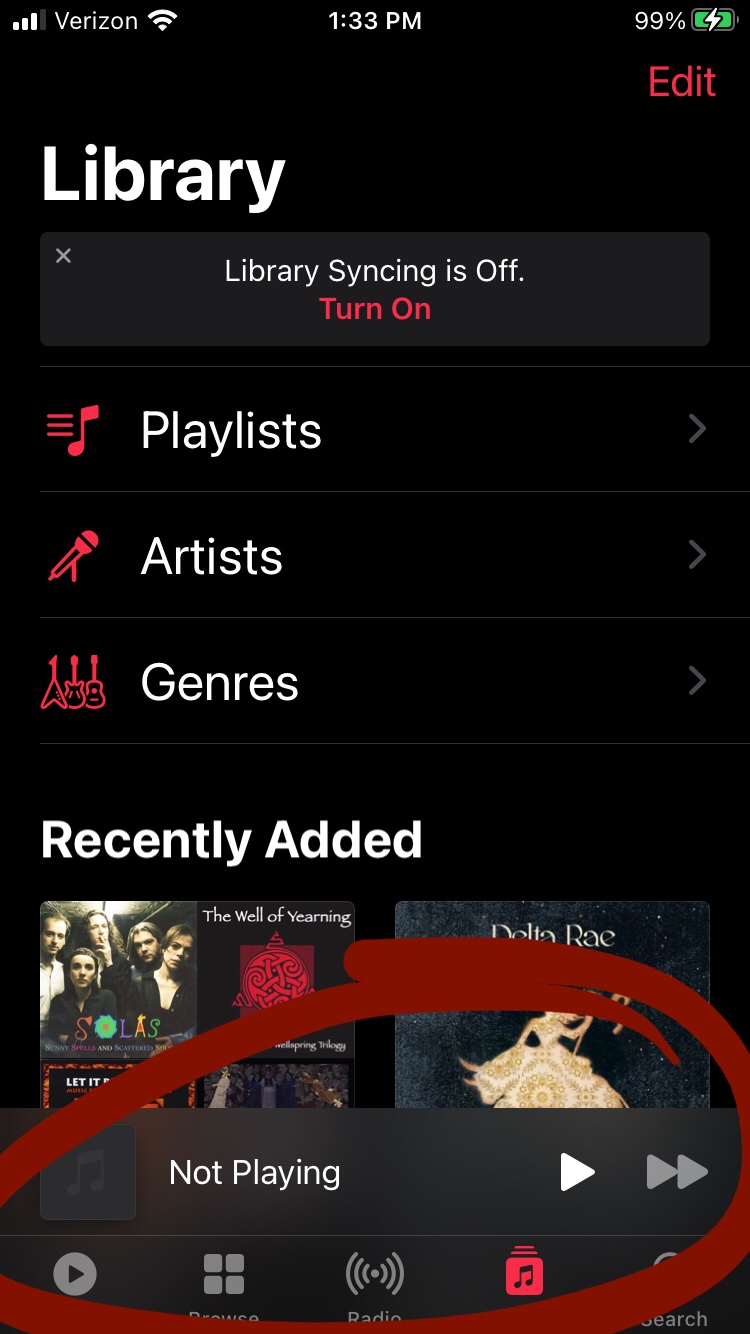Image resolution: width=750 pixels, height=1334 pixels.
Task: Select the highlighted Library tab
Action: coord(524,1274)
